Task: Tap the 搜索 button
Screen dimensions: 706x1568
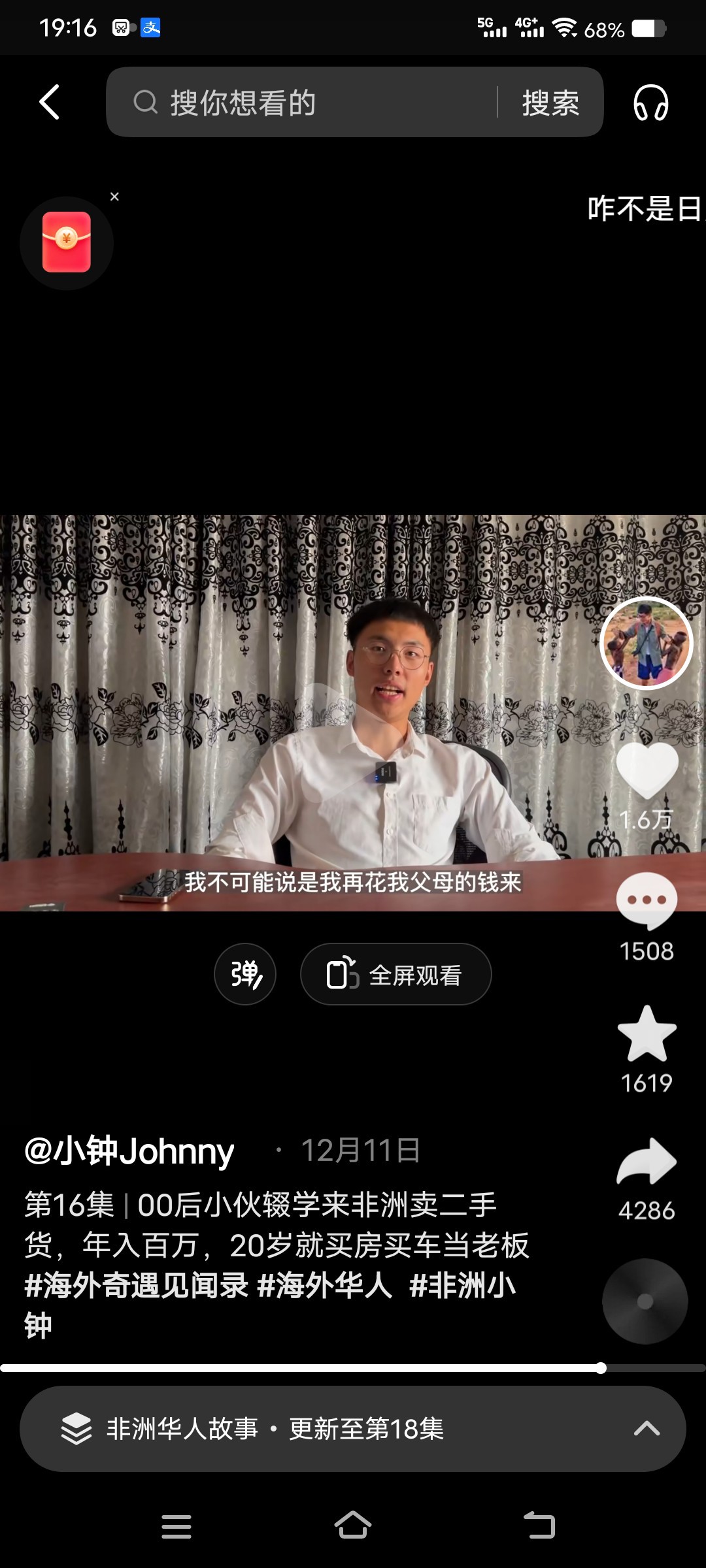Action: click(x=550, y=103)
